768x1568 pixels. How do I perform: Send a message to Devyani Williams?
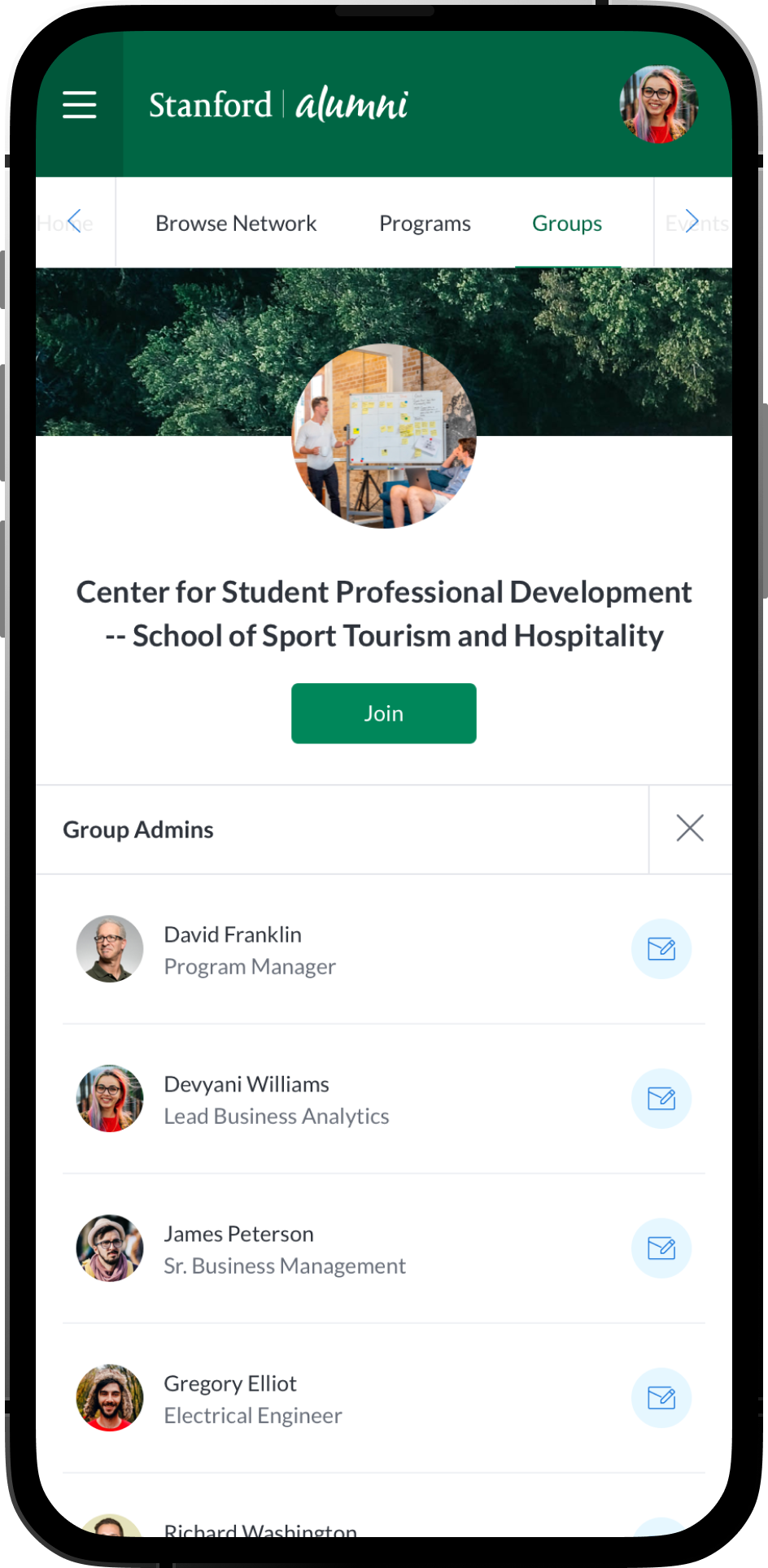coord(661,1099)
